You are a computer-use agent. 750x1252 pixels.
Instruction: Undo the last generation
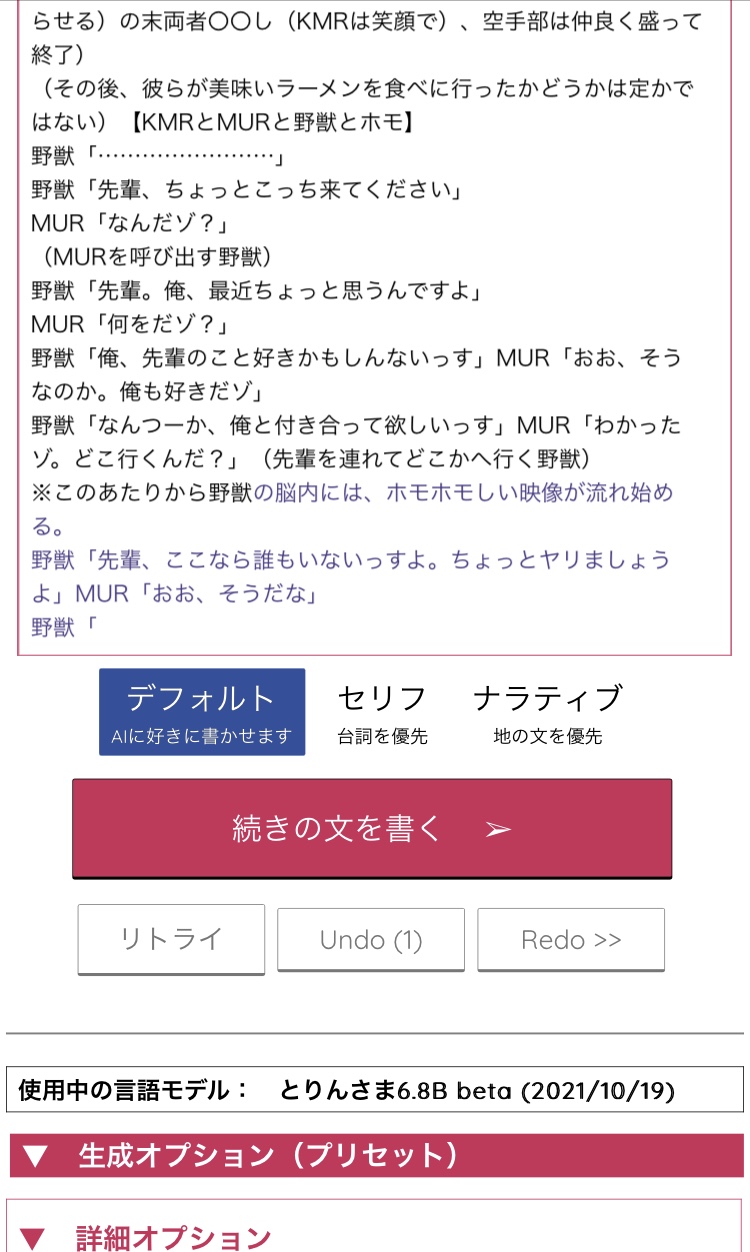pyautogui.click(x=371, y=940)
